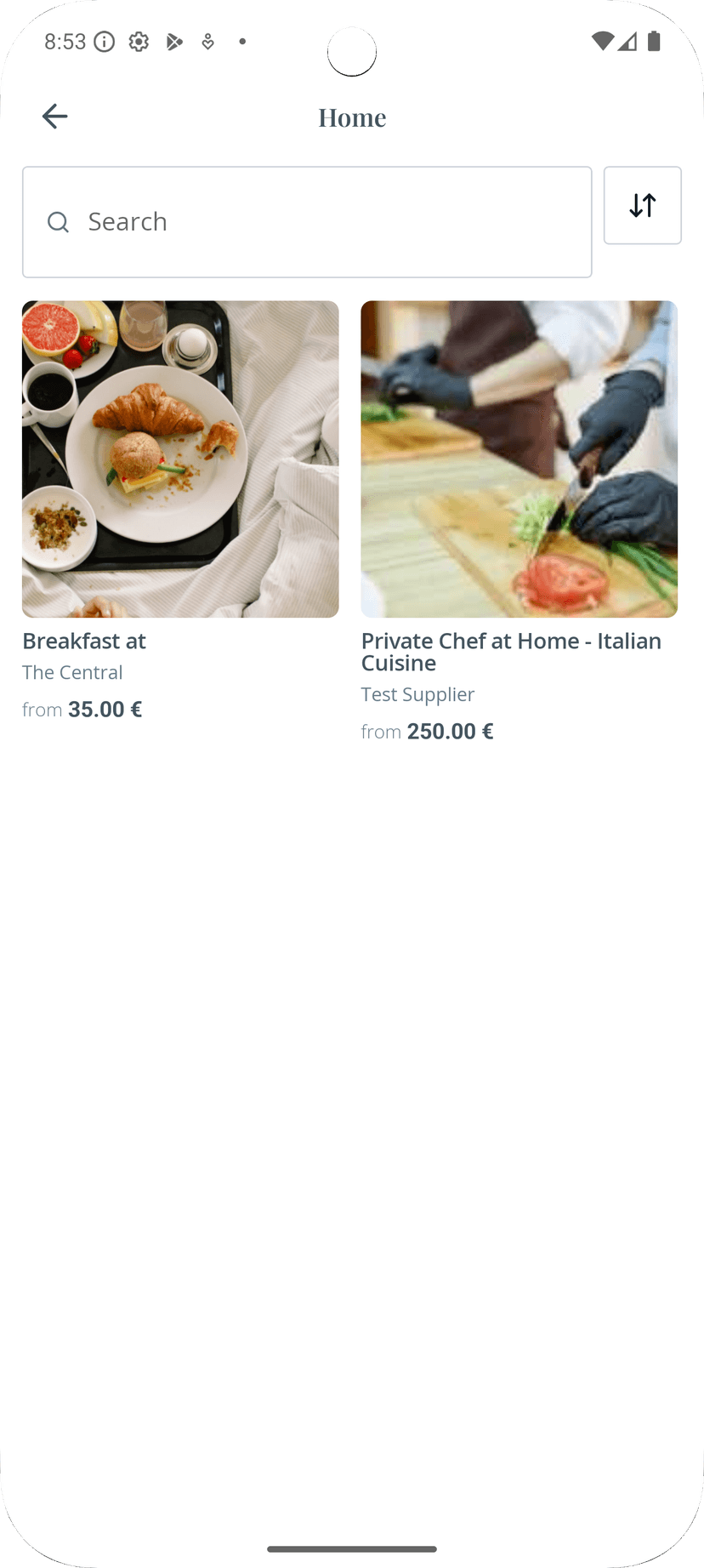Click the magnifying glass search icon

click(x=58, y=221)
